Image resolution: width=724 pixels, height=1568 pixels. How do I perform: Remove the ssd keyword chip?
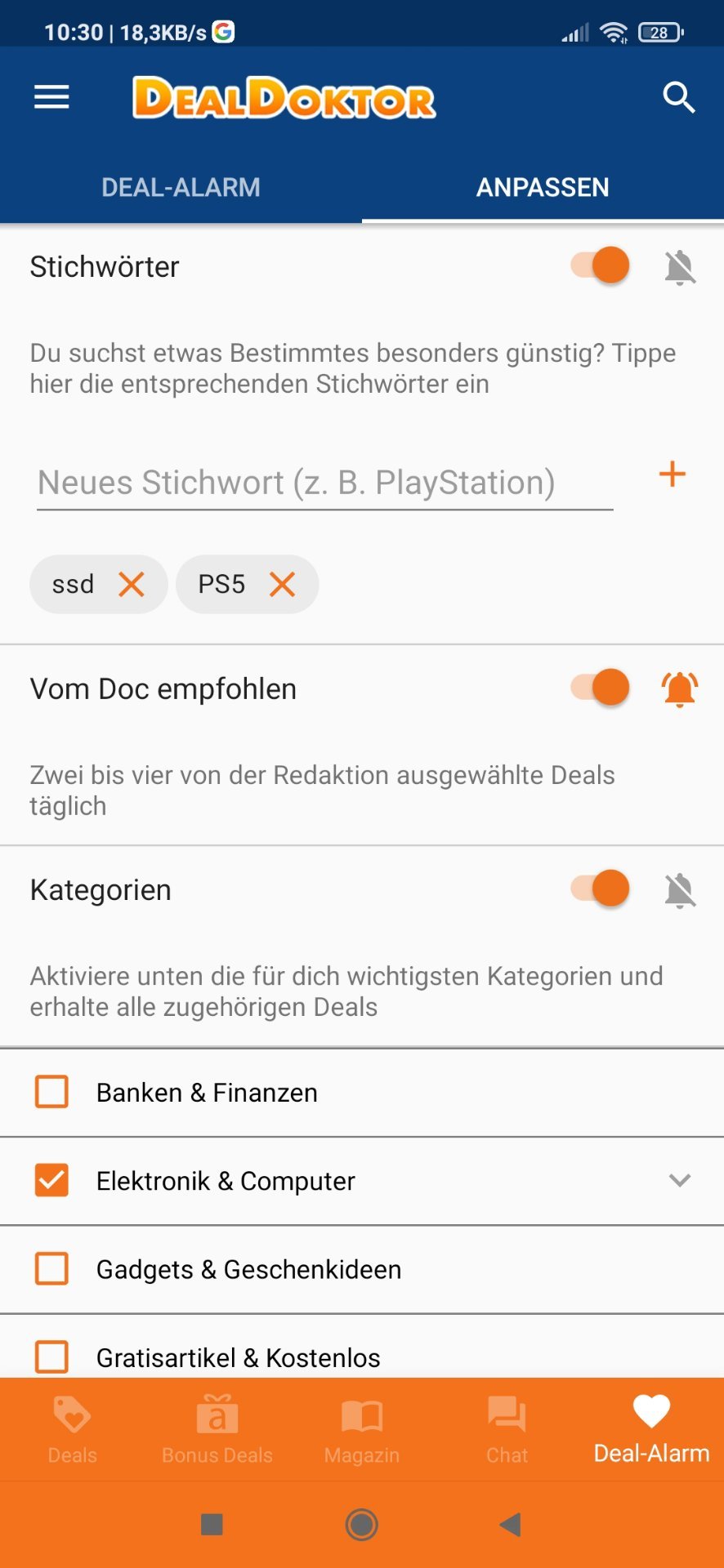coord(132,584)
